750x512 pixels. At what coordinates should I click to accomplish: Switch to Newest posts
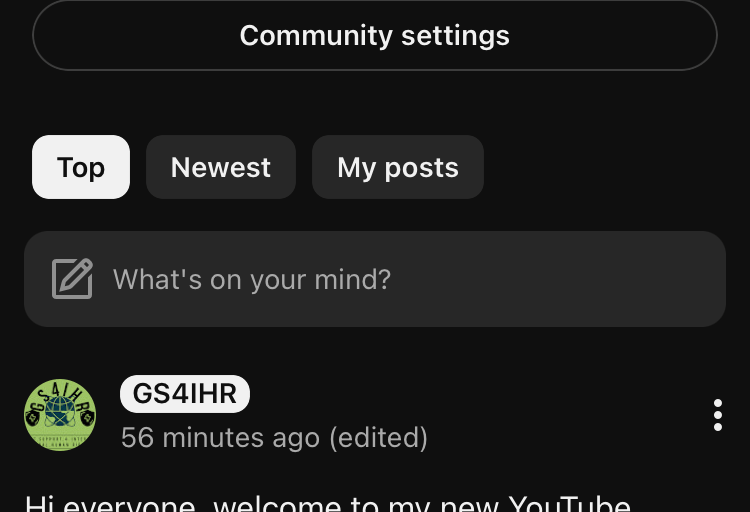coord(221,167)
